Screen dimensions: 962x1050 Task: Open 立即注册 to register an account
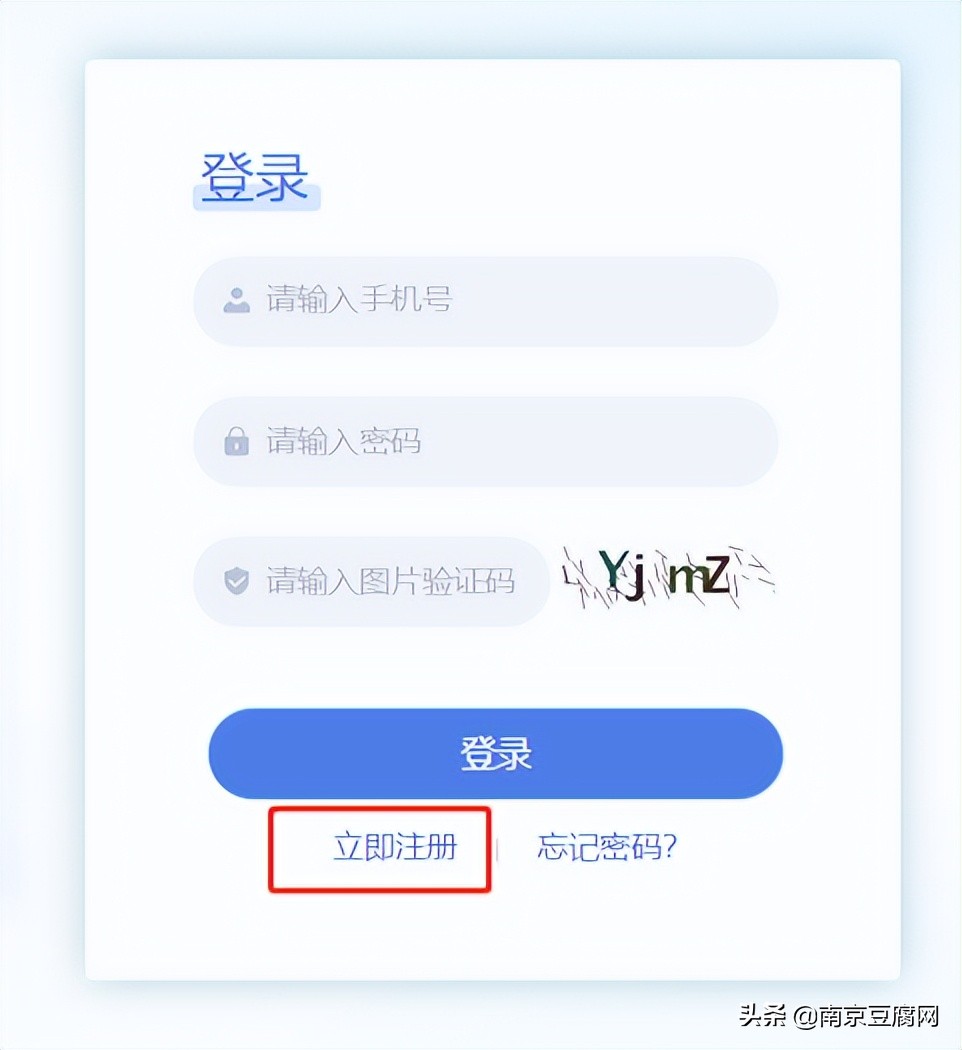point(396,846)
